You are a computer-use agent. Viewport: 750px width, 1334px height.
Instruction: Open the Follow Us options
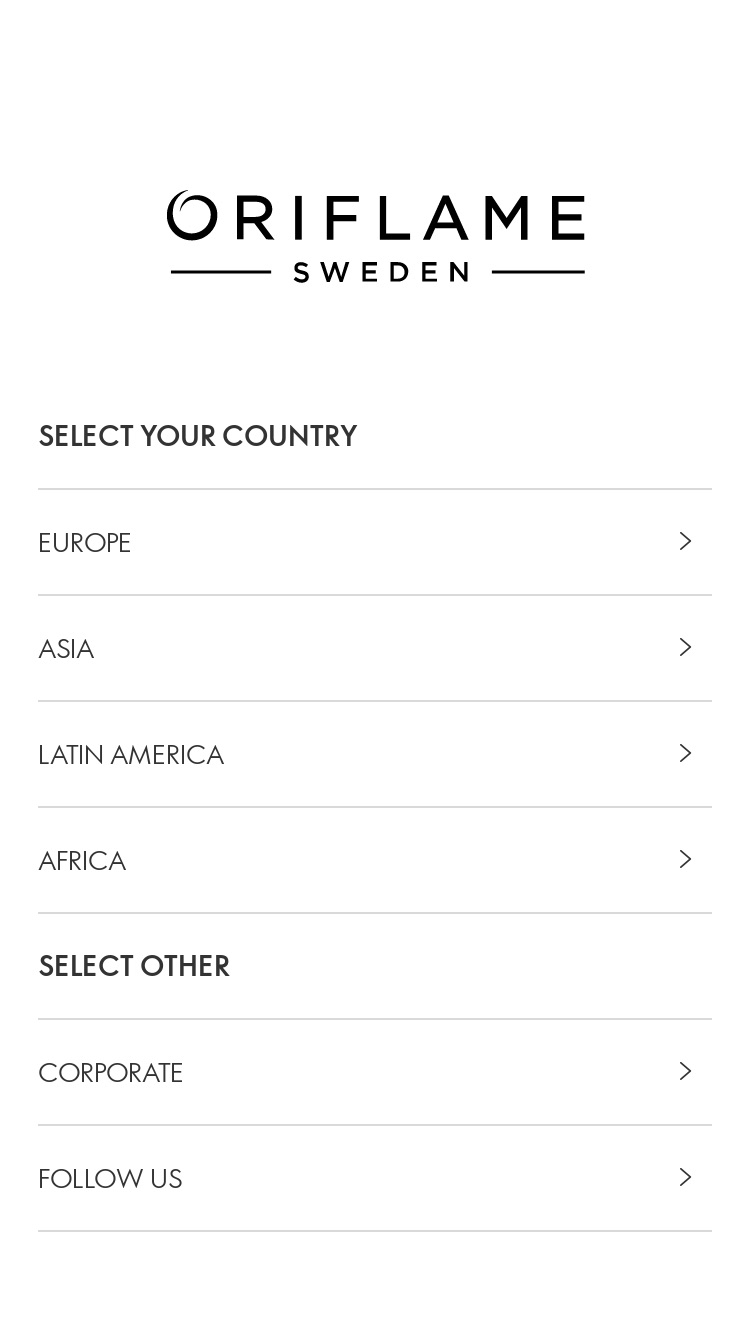pyautogui.click(x=375, y=1178)
